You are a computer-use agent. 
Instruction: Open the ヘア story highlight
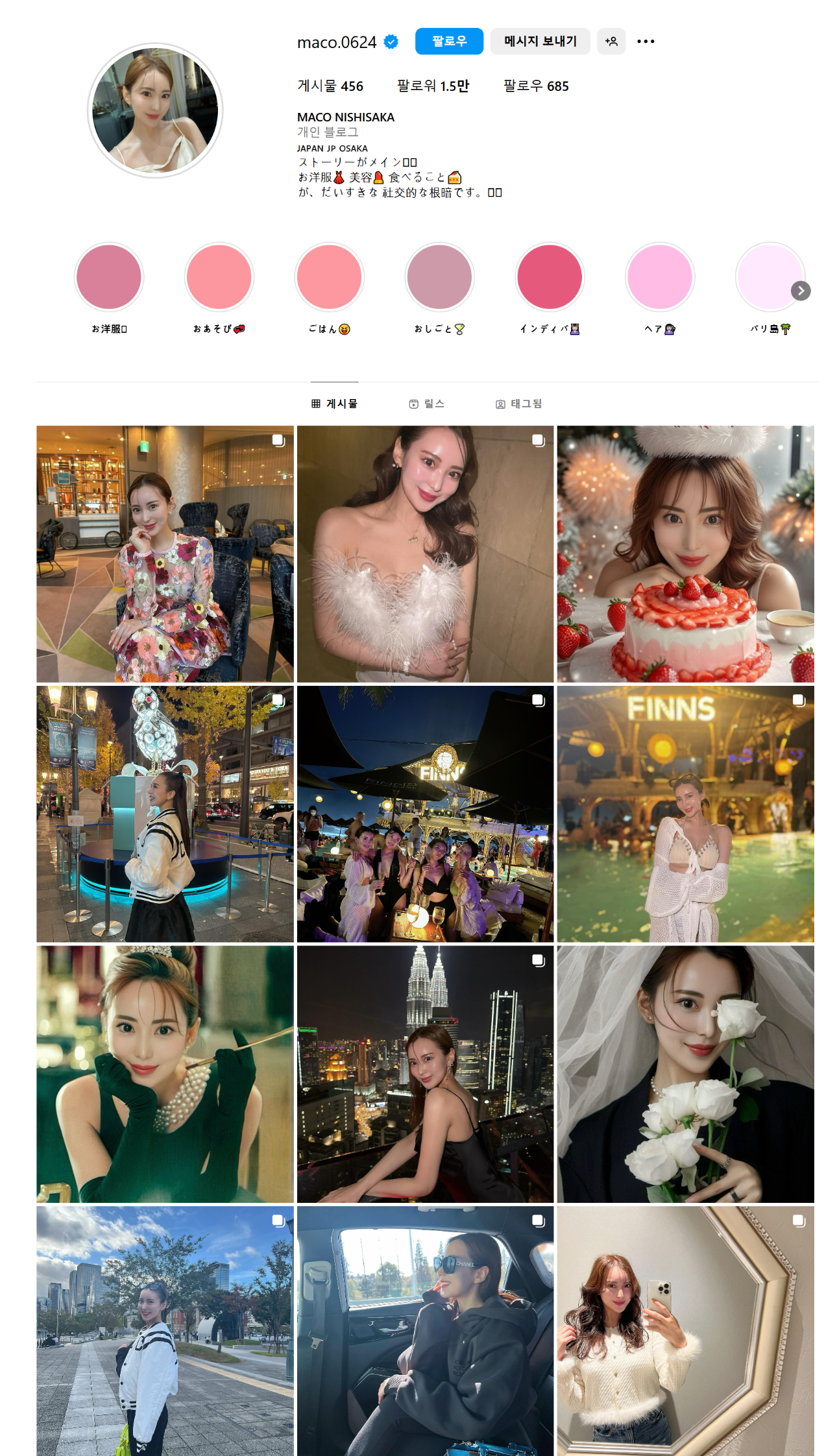click(660, 277)
